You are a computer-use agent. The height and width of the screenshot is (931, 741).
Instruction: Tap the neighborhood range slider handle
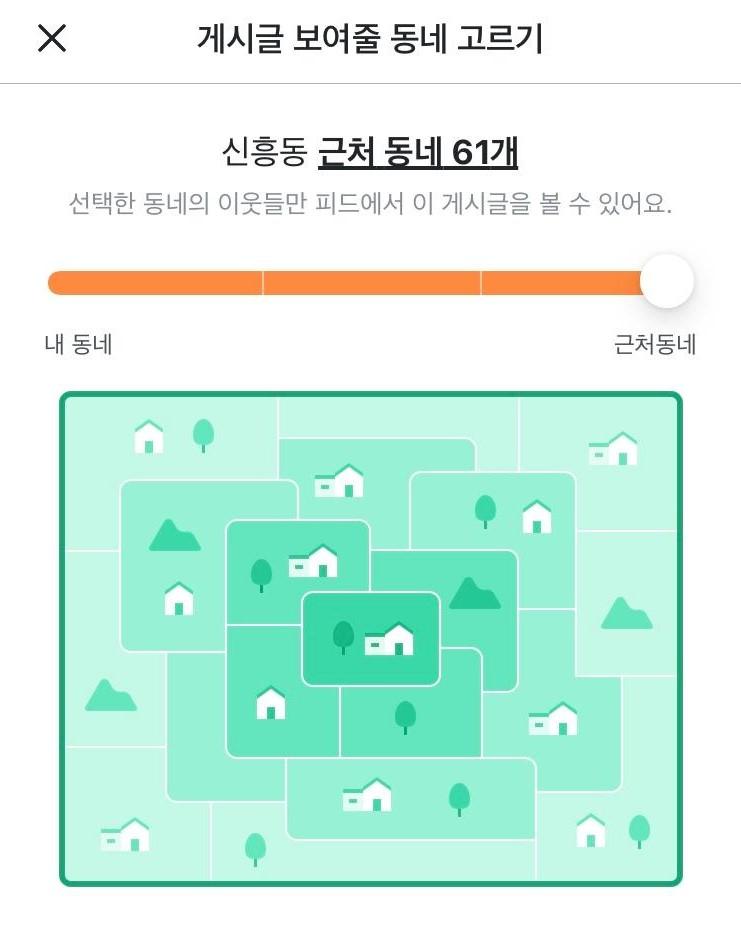coord(666,282)
